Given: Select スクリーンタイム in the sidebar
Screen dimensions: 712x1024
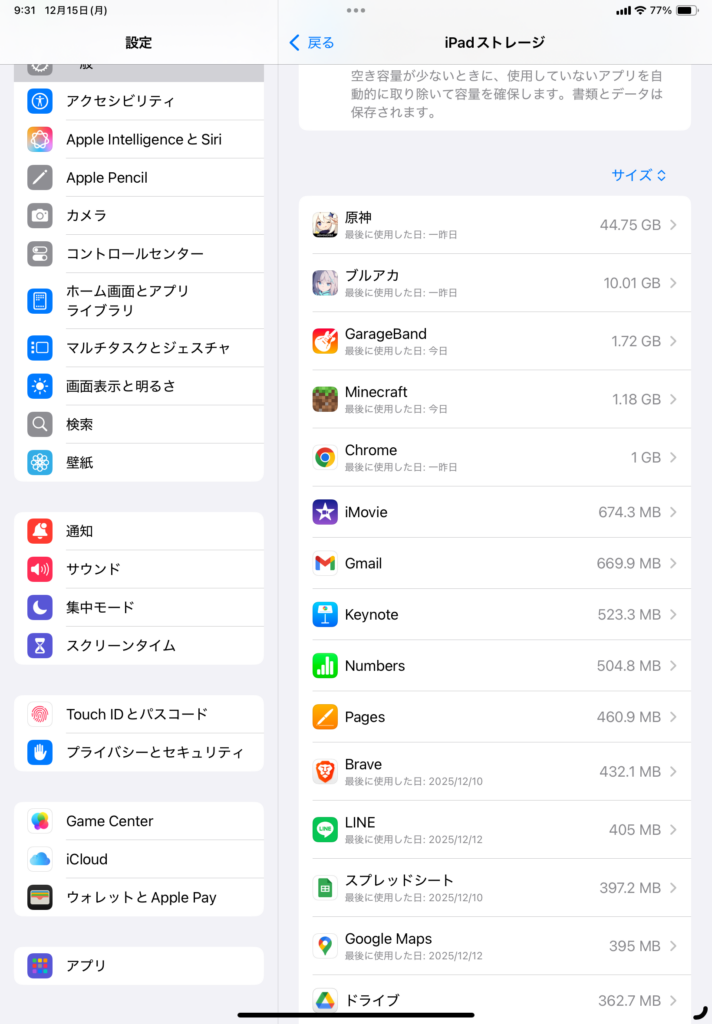Looking at the screenshot, I should click(x=139, y=645).
